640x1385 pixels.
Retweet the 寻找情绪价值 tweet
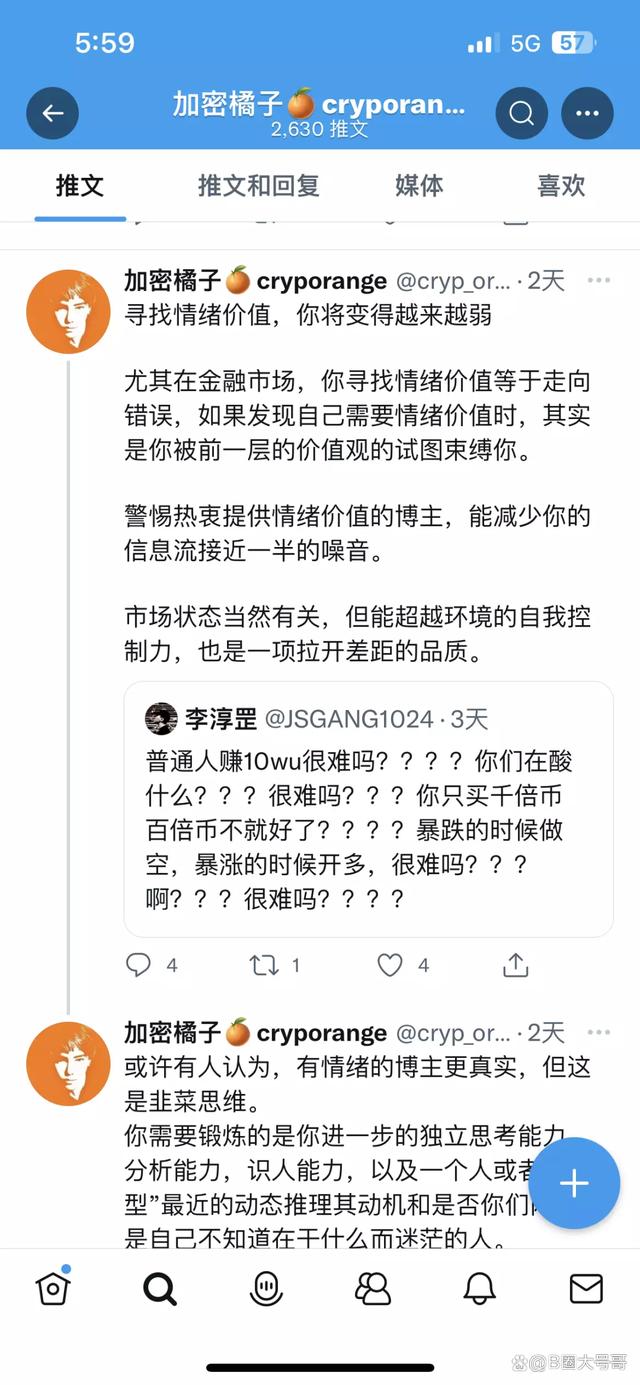tap(264, 965)
